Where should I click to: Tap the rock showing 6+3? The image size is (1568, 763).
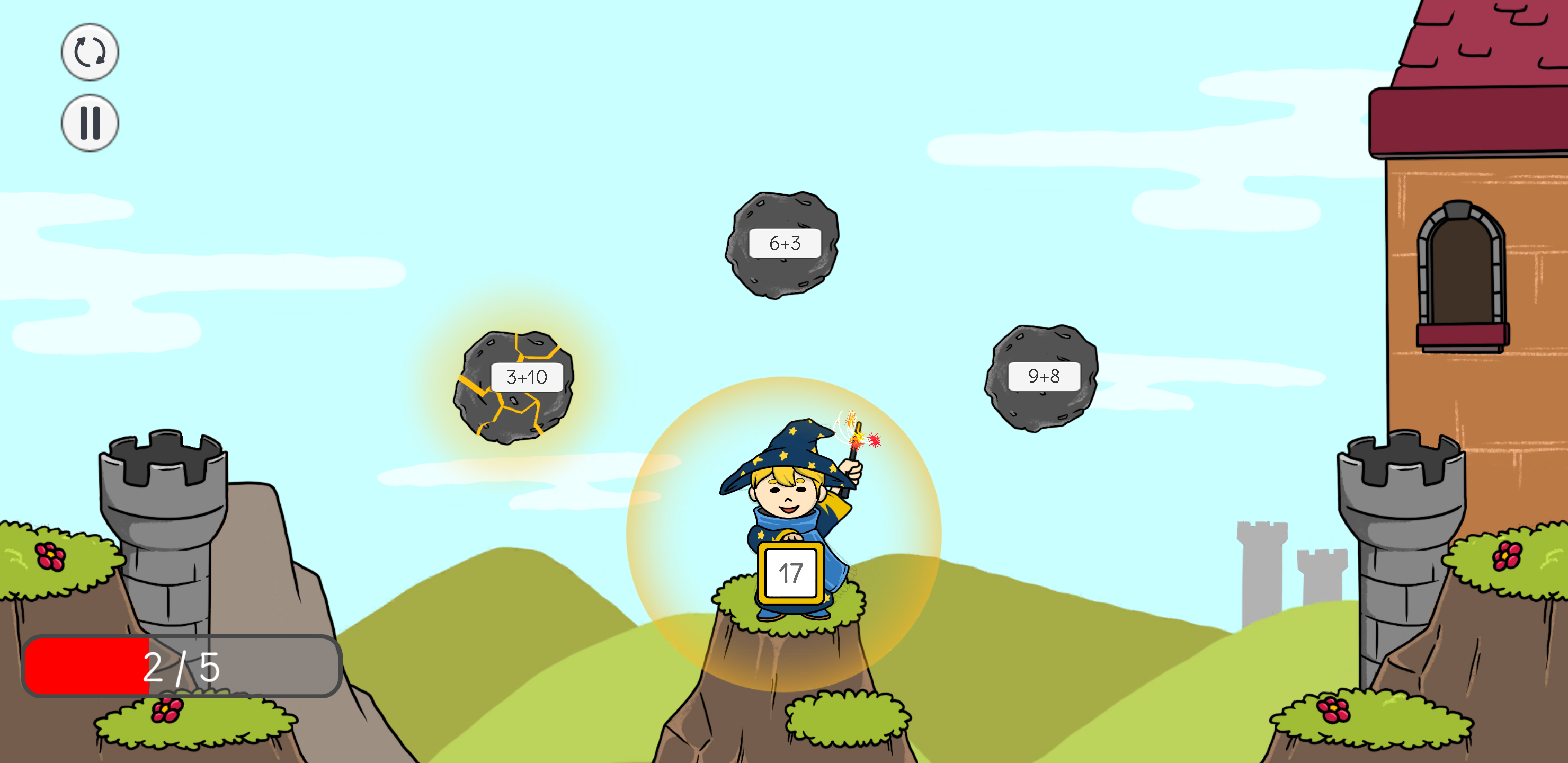click(x=783, y=244)
